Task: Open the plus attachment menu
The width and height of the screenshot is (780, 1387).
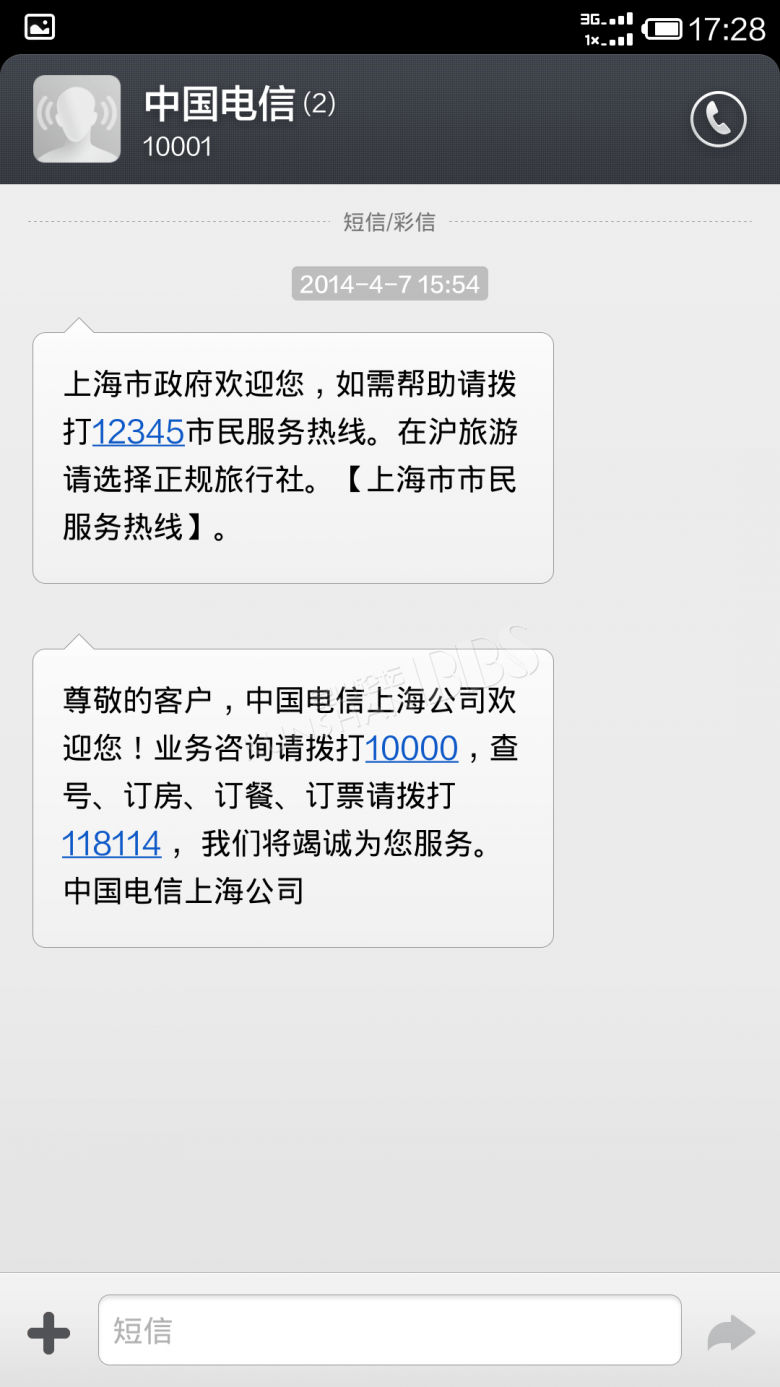Action: [x=48, y=1332]
